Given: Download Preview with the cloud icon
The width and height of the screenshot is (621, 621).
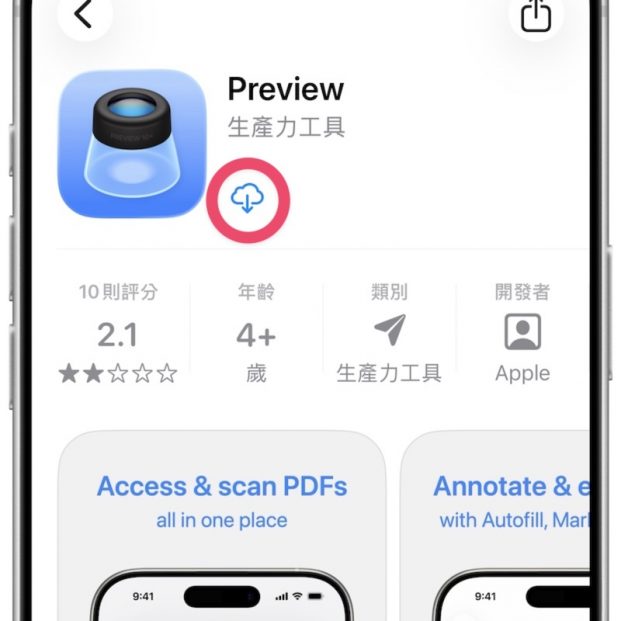Looking at the screenshot, I should pos(248,201).
